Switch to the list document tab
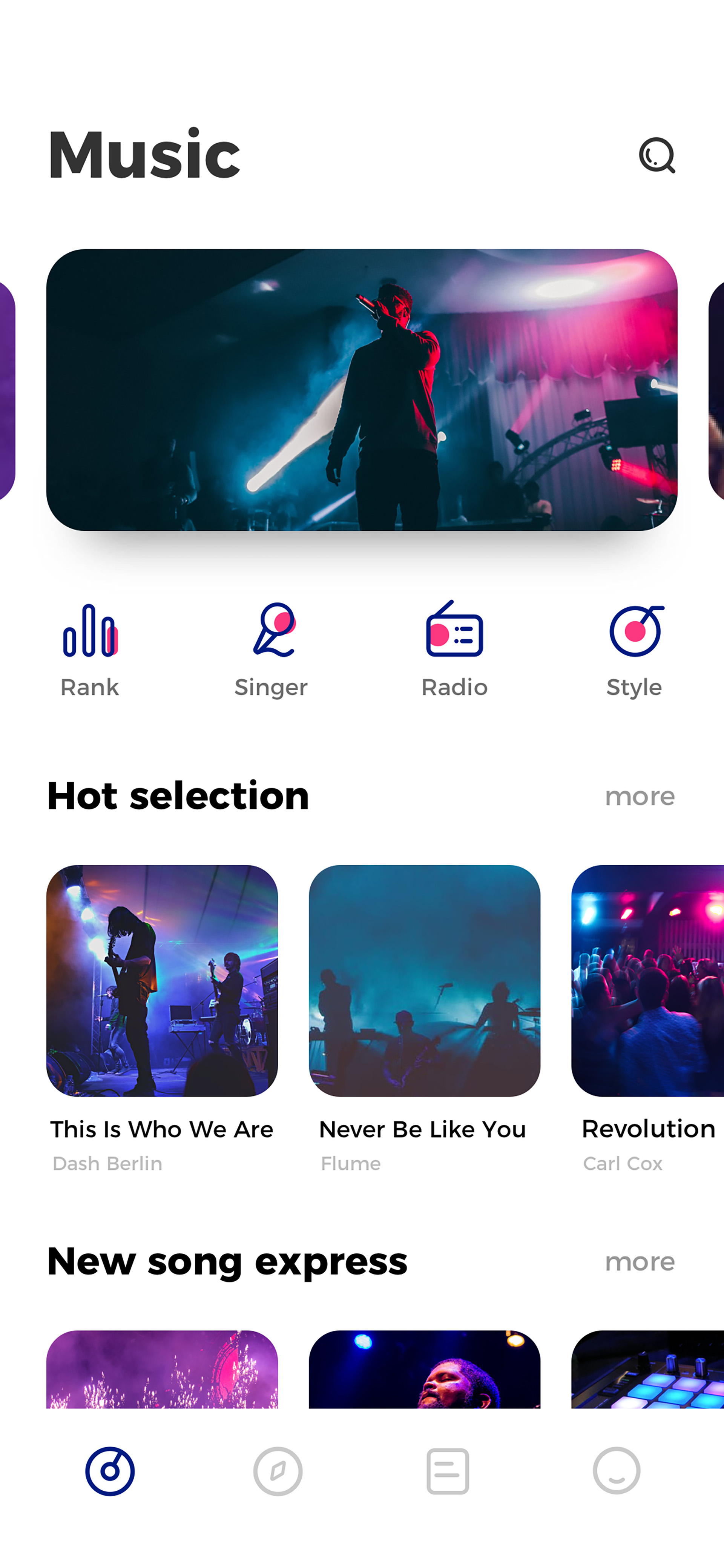724x1568 pixels. point(448,1471)
